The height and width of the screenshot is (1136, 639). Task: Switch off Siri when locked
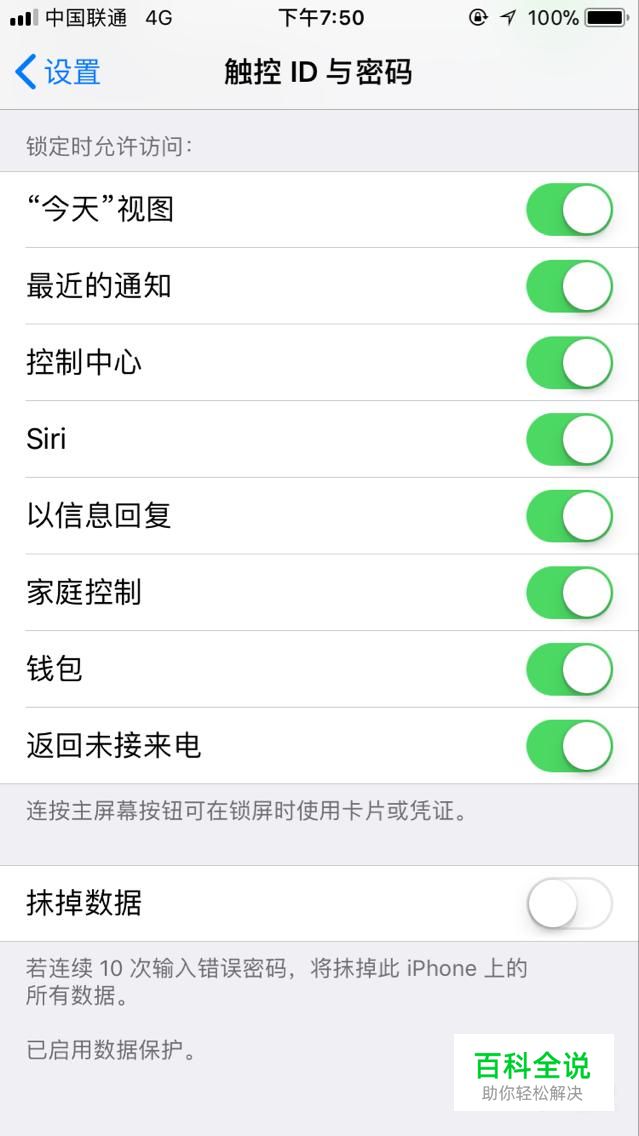click(x=569, y=439)
